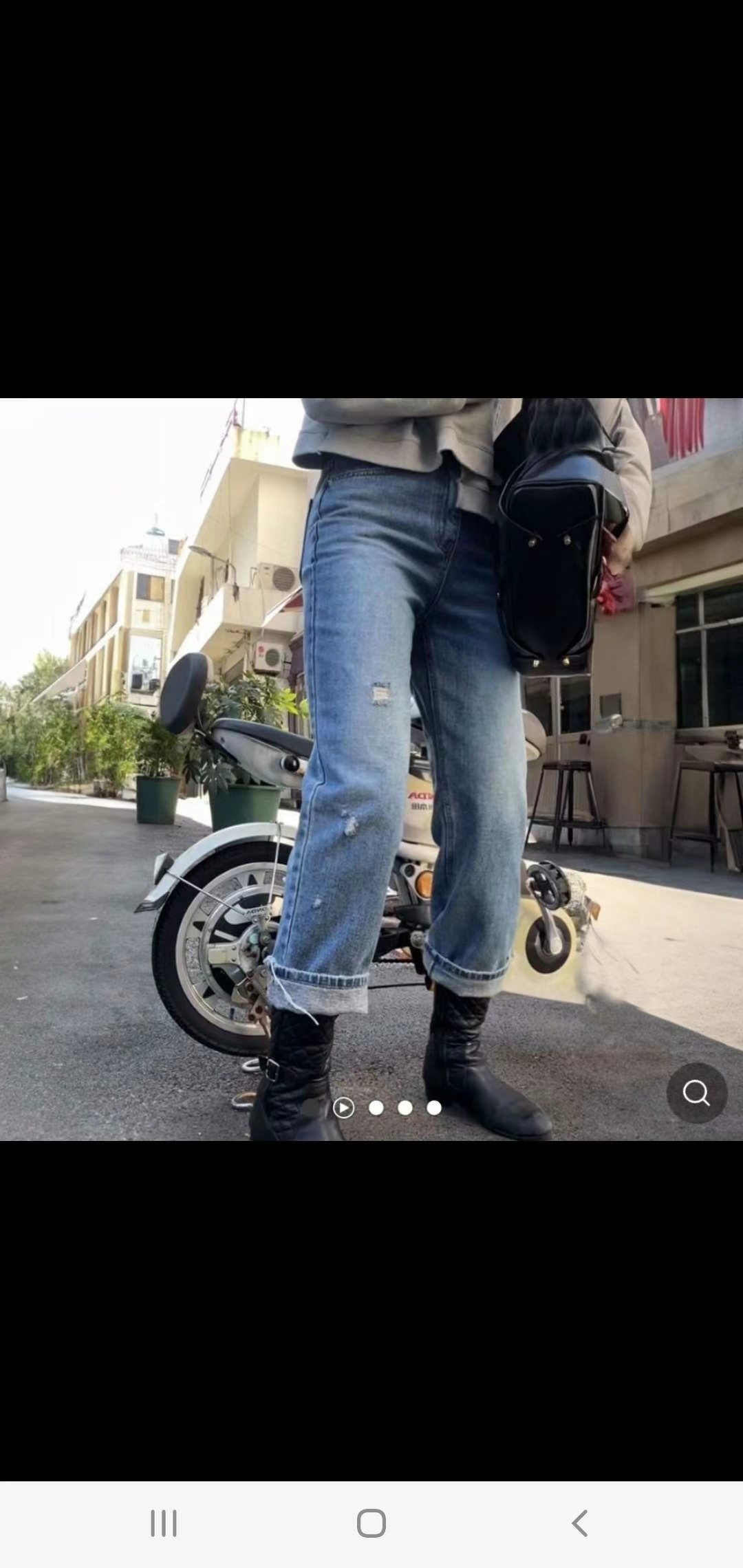
Task: Go back with system back button
Action: pyautogui.click(x=579, y=1523)
